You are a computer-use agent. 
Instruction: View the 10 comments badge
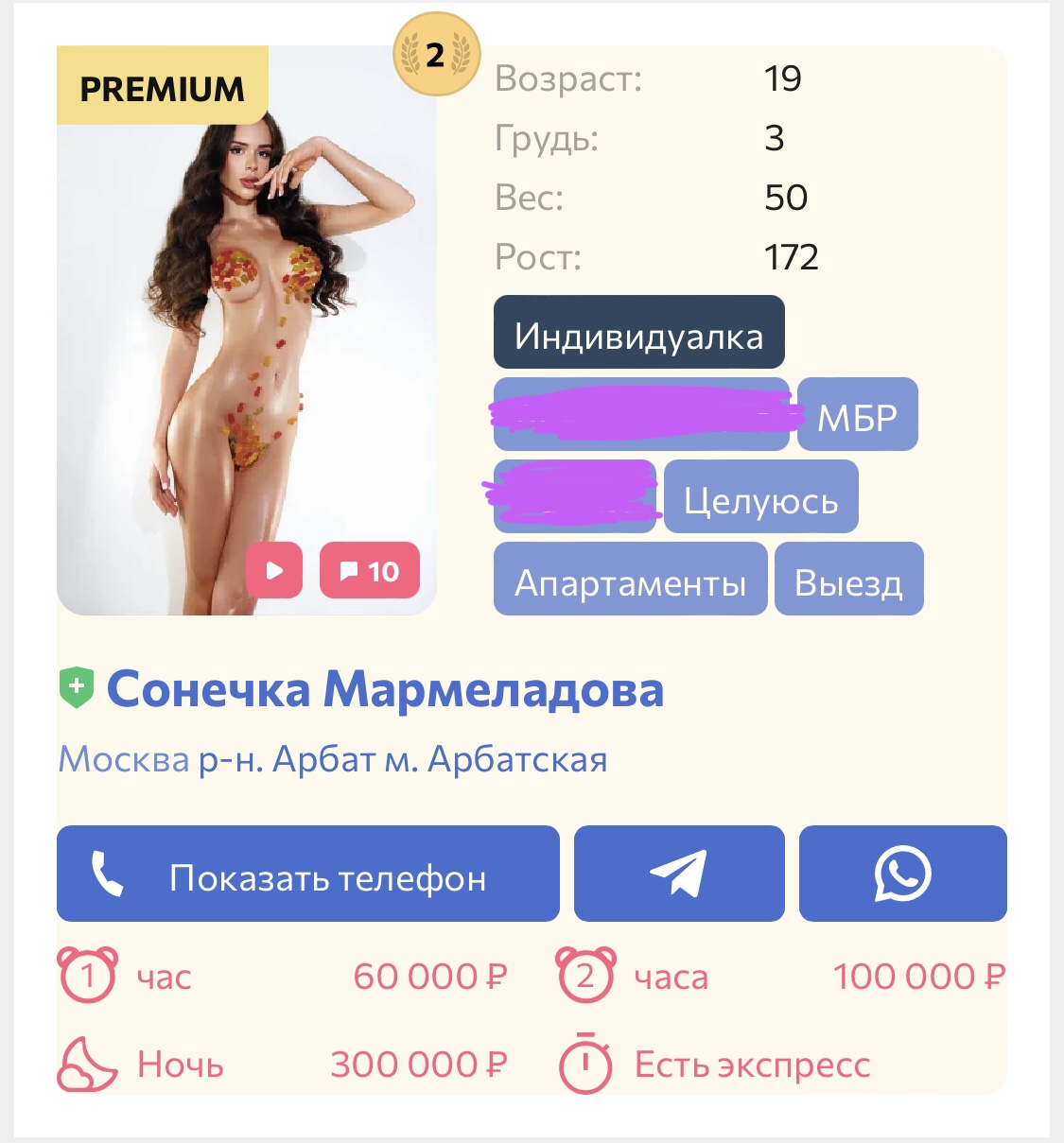370,570
